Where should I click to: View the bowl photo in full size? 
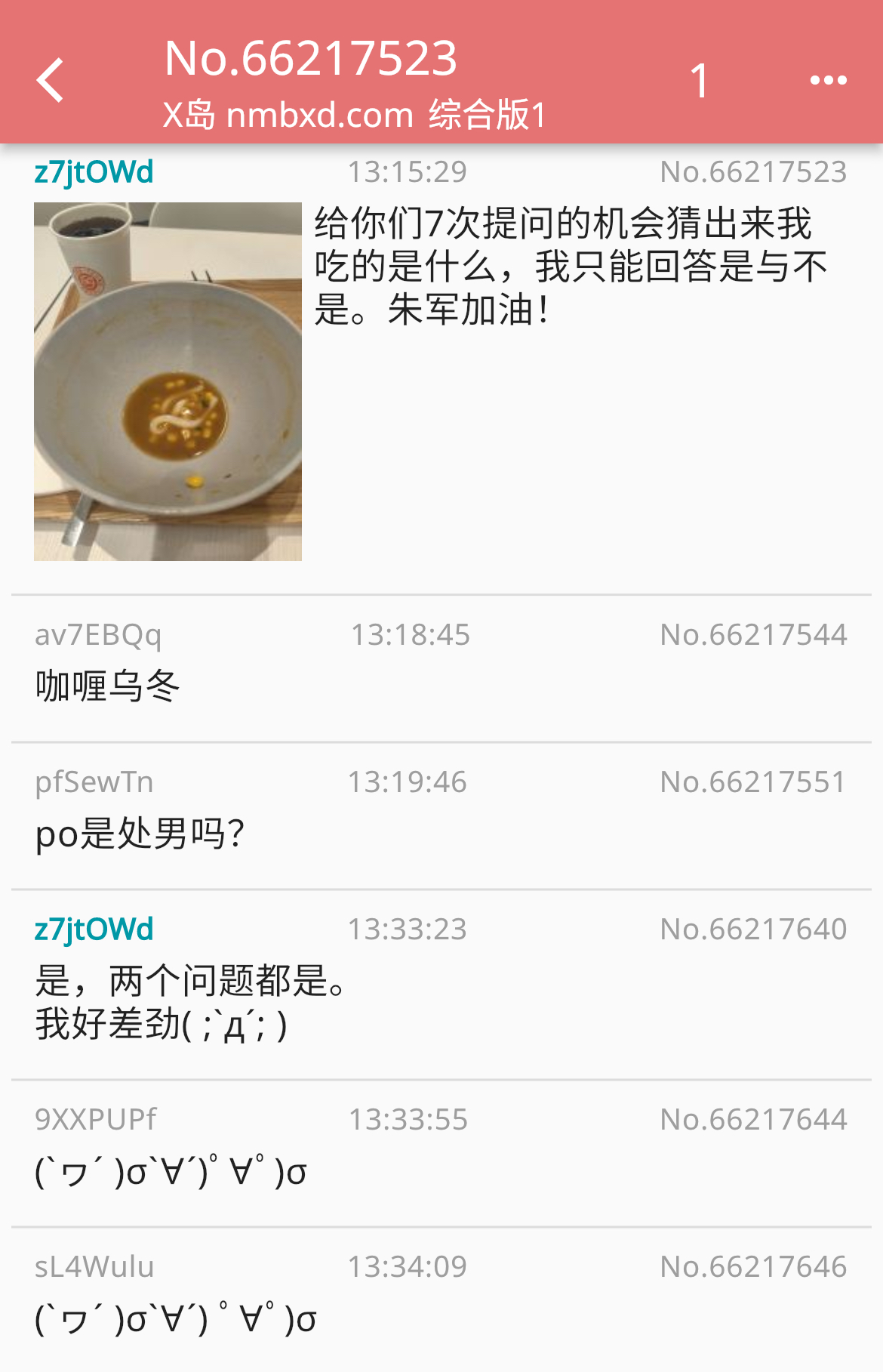[168, 381]
